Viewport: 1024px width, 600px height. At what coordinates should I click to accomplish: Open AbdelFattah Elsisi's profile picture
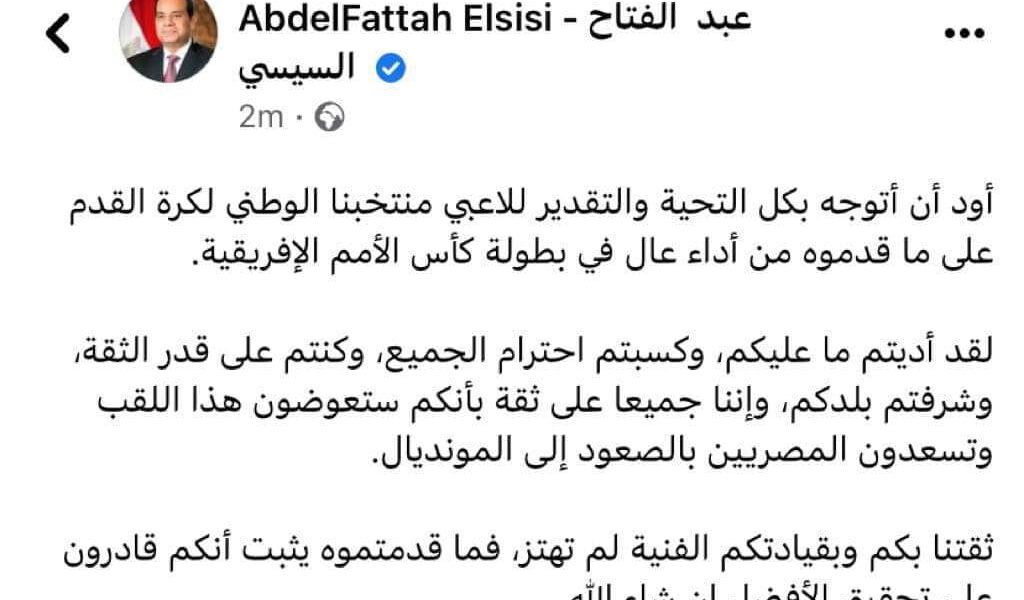169,40
